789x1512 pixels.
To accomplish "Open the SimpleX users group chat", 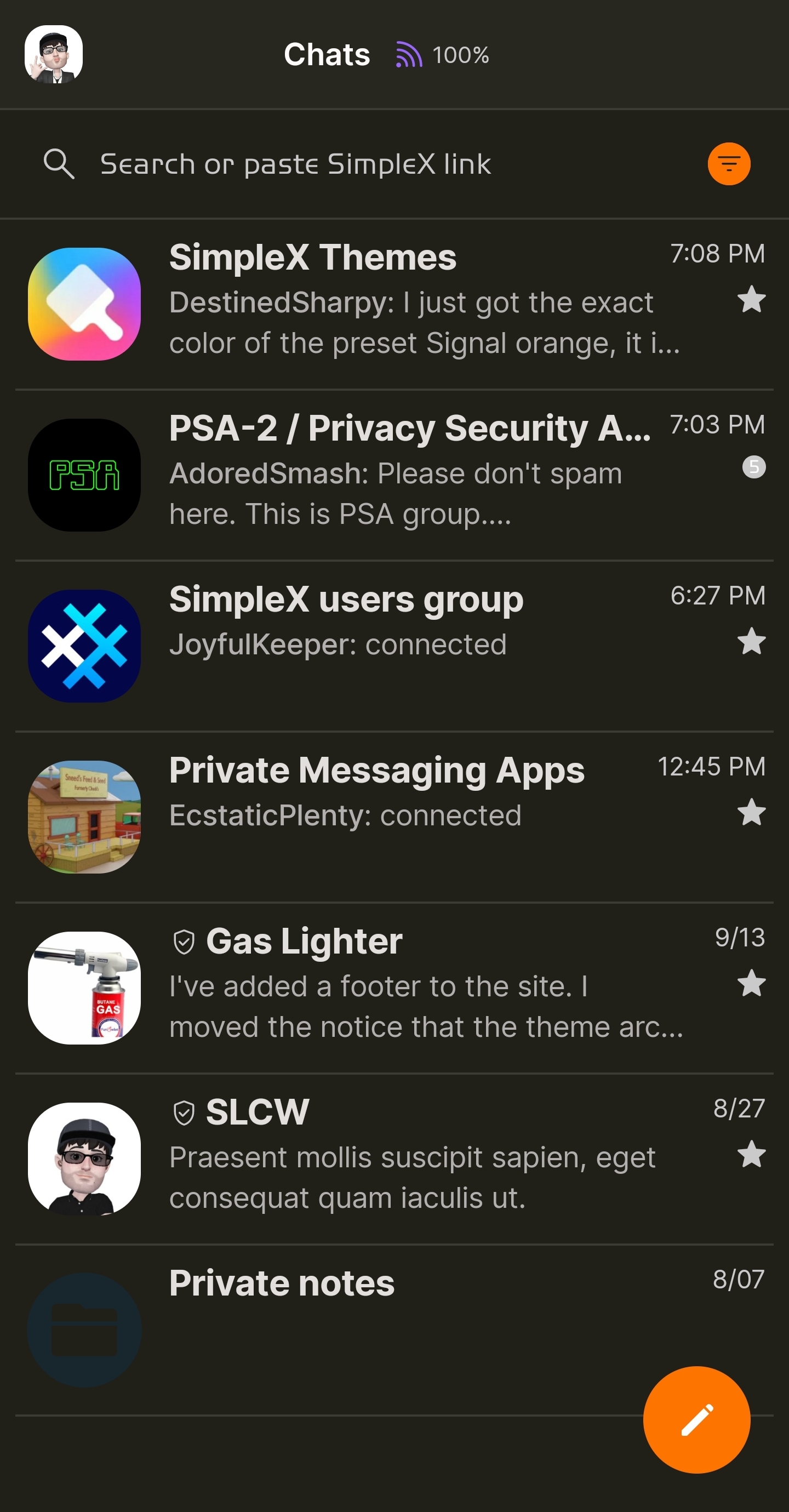I will [x=393, y=646].
